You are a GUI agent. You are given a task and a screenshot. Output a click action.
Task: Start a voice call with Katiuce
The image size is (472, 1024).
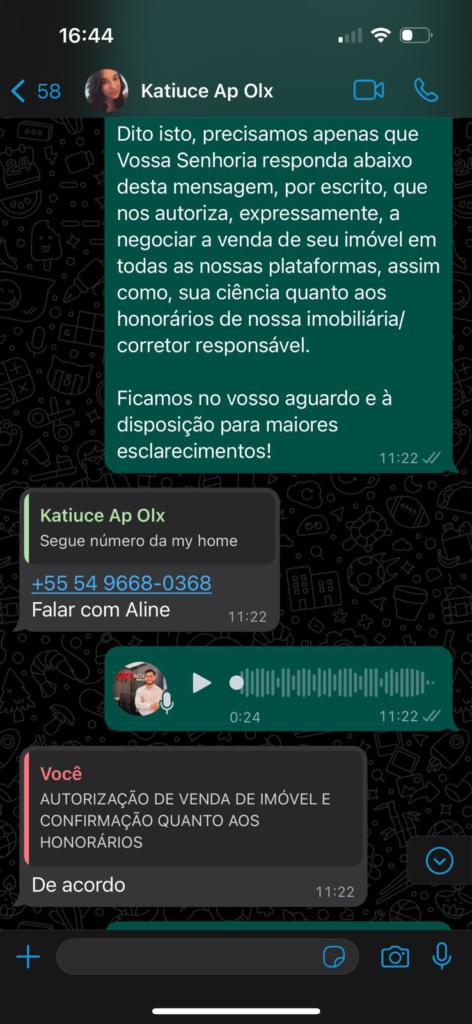click(x=426, y=91)
